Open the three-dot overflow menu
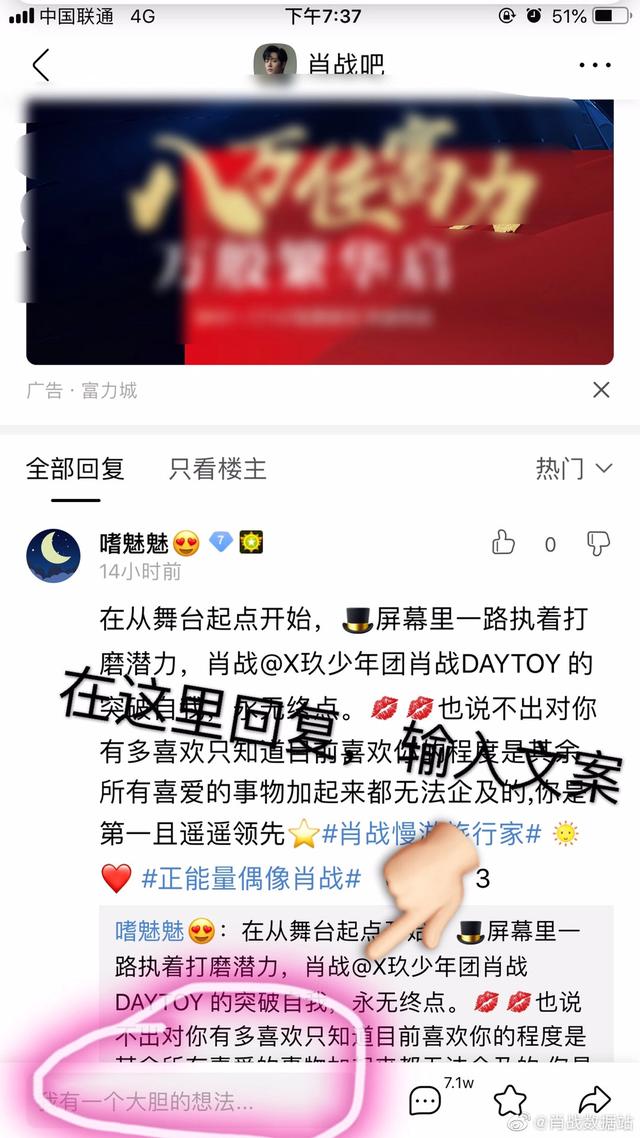Viewport: 640px width, 1138px height. tap(594, 66)
